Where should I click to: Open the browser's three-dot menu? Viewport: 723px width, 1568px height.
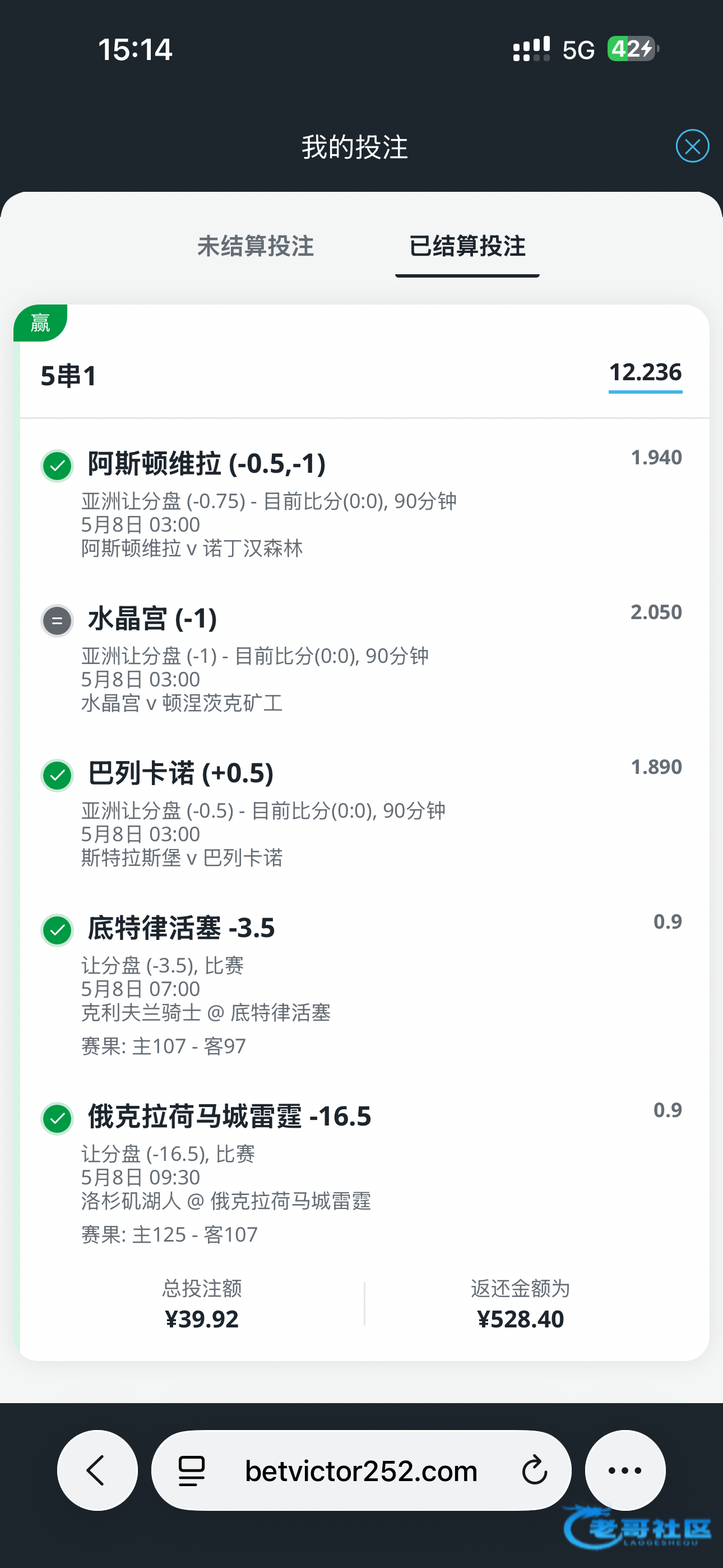pyautogui.click(x=625, y=1470)
